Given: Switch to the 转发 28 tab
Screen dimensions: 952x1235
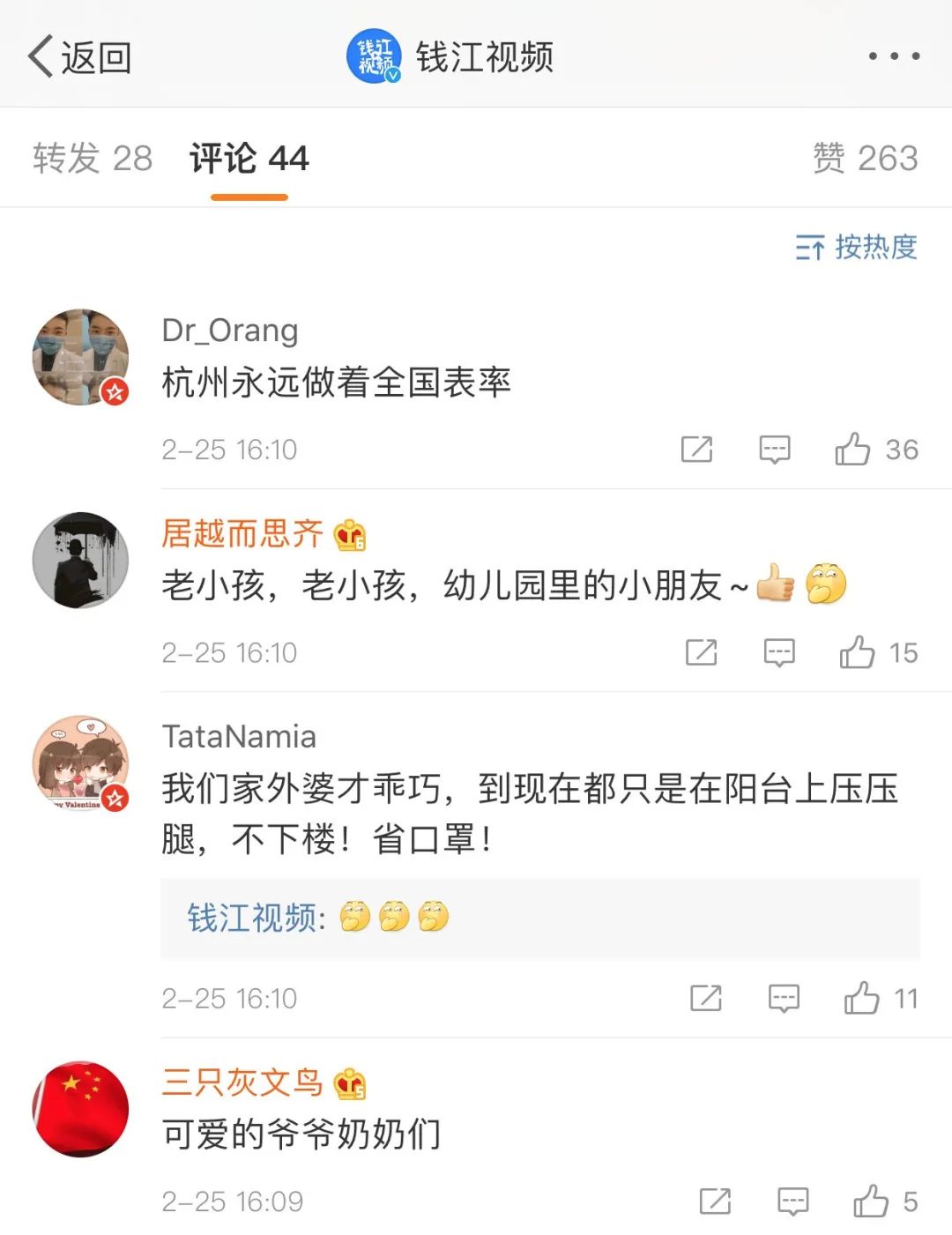Looking at the screenshot, I should 93,159.
